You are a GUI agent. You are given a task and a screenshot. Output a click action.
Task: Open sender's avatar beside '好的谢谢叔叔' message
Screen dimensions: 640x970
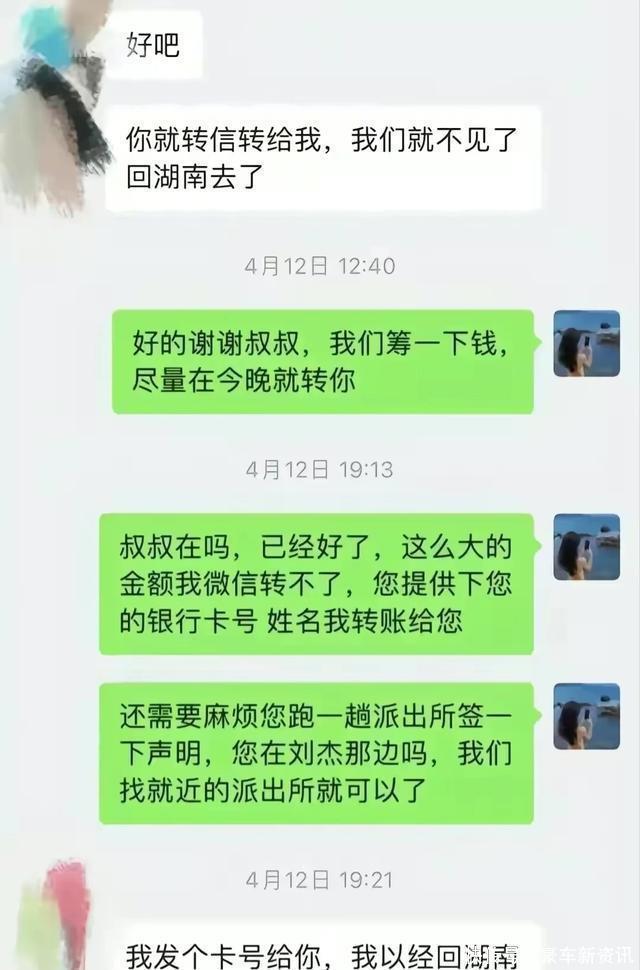point(587,343)
